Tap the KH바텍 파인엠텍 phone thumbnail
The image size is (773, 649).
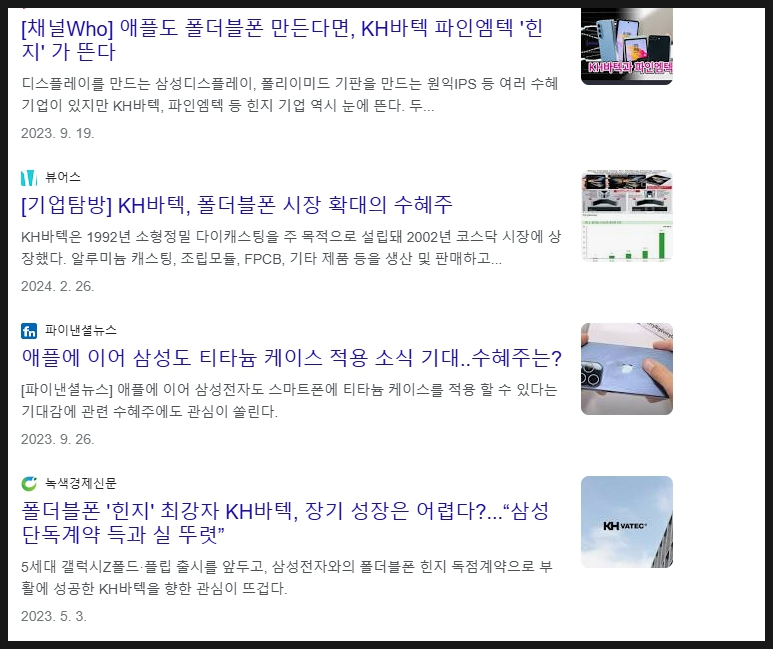coord(626,46)
